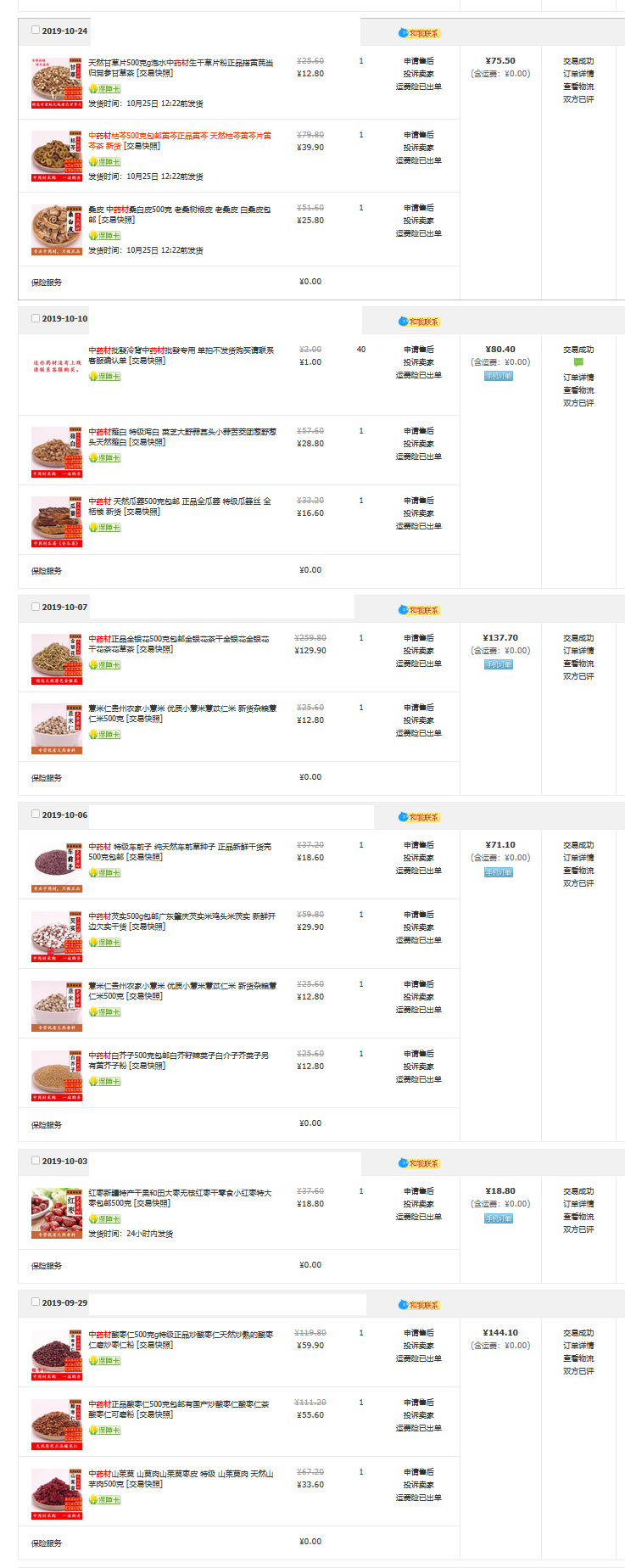
Task: Open the 红枣新疆特产 product title
Action: pyautogui.click(x=180, y=1197)
